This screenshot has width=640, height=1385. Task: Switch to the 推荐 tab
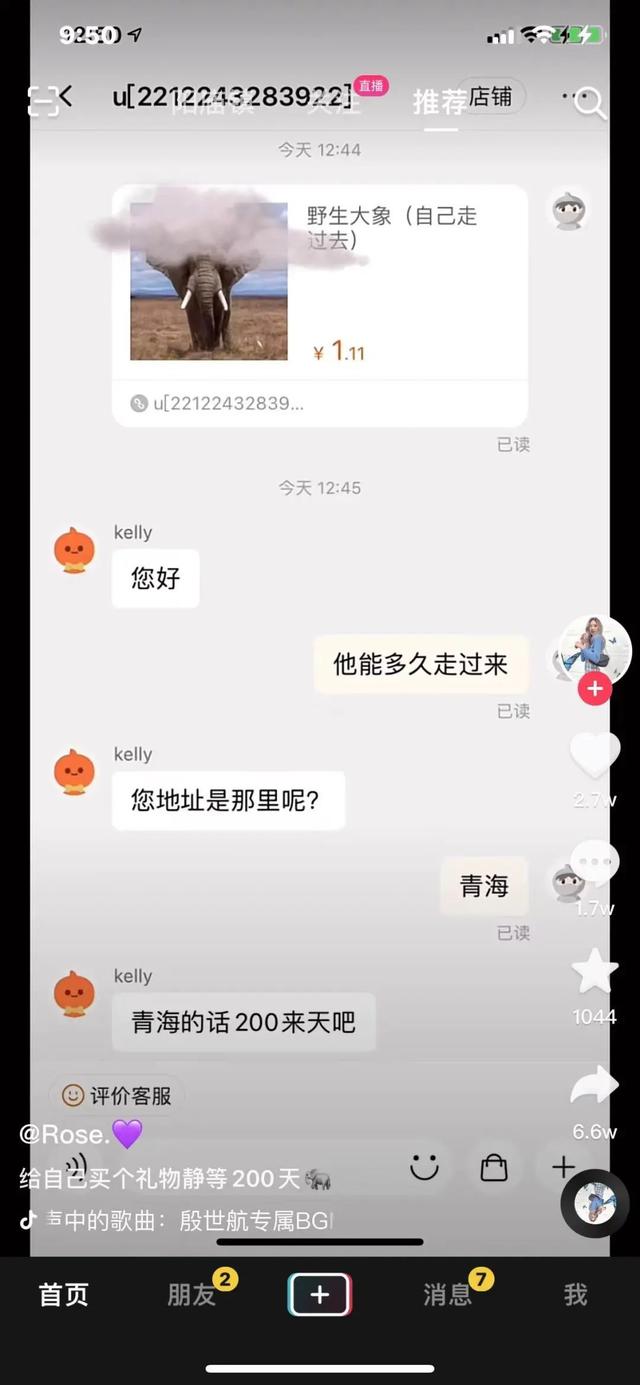coord(440,101)
